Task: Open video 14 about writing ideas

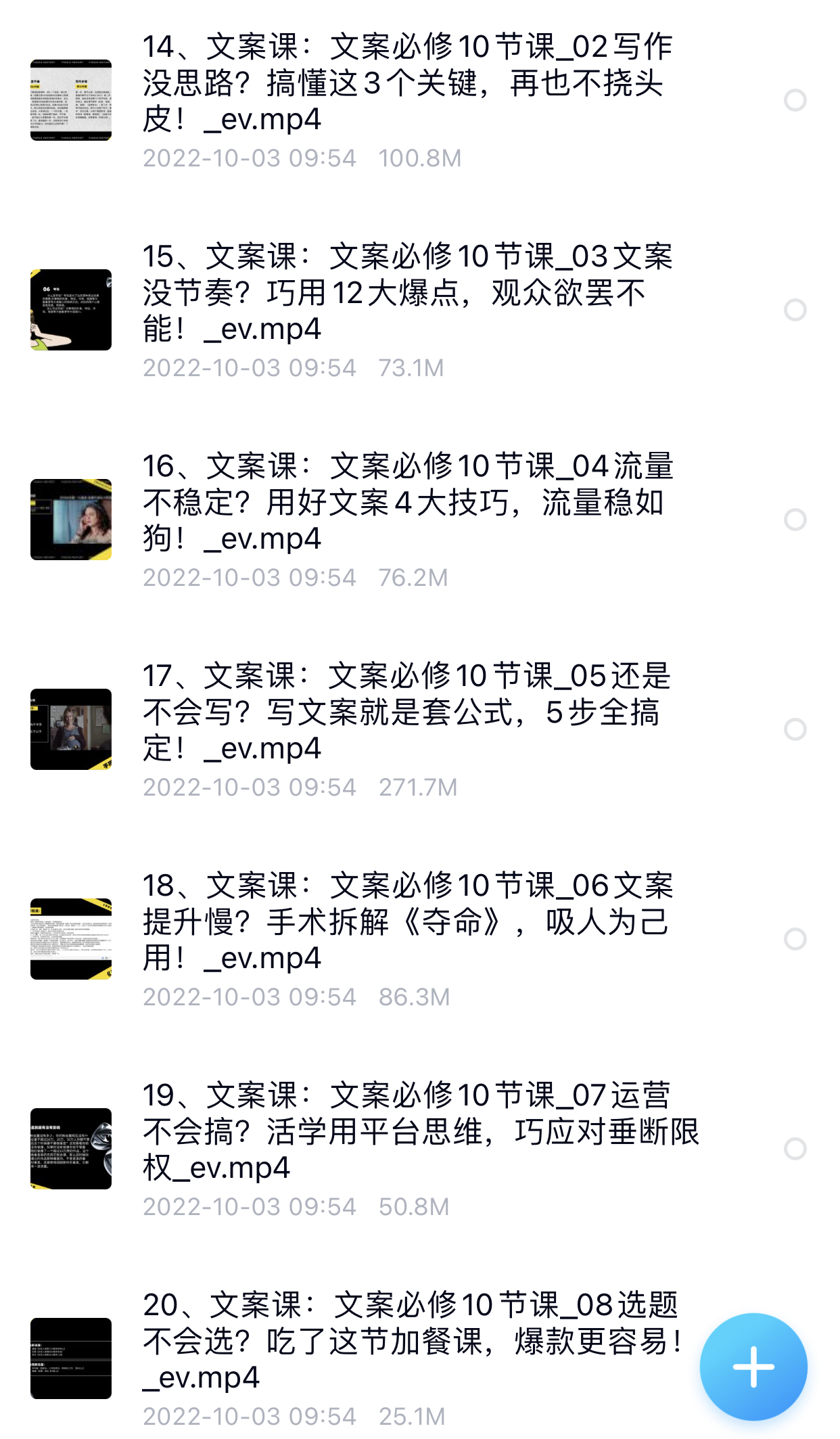Action: pyautogui.click(x=406, y=83)
